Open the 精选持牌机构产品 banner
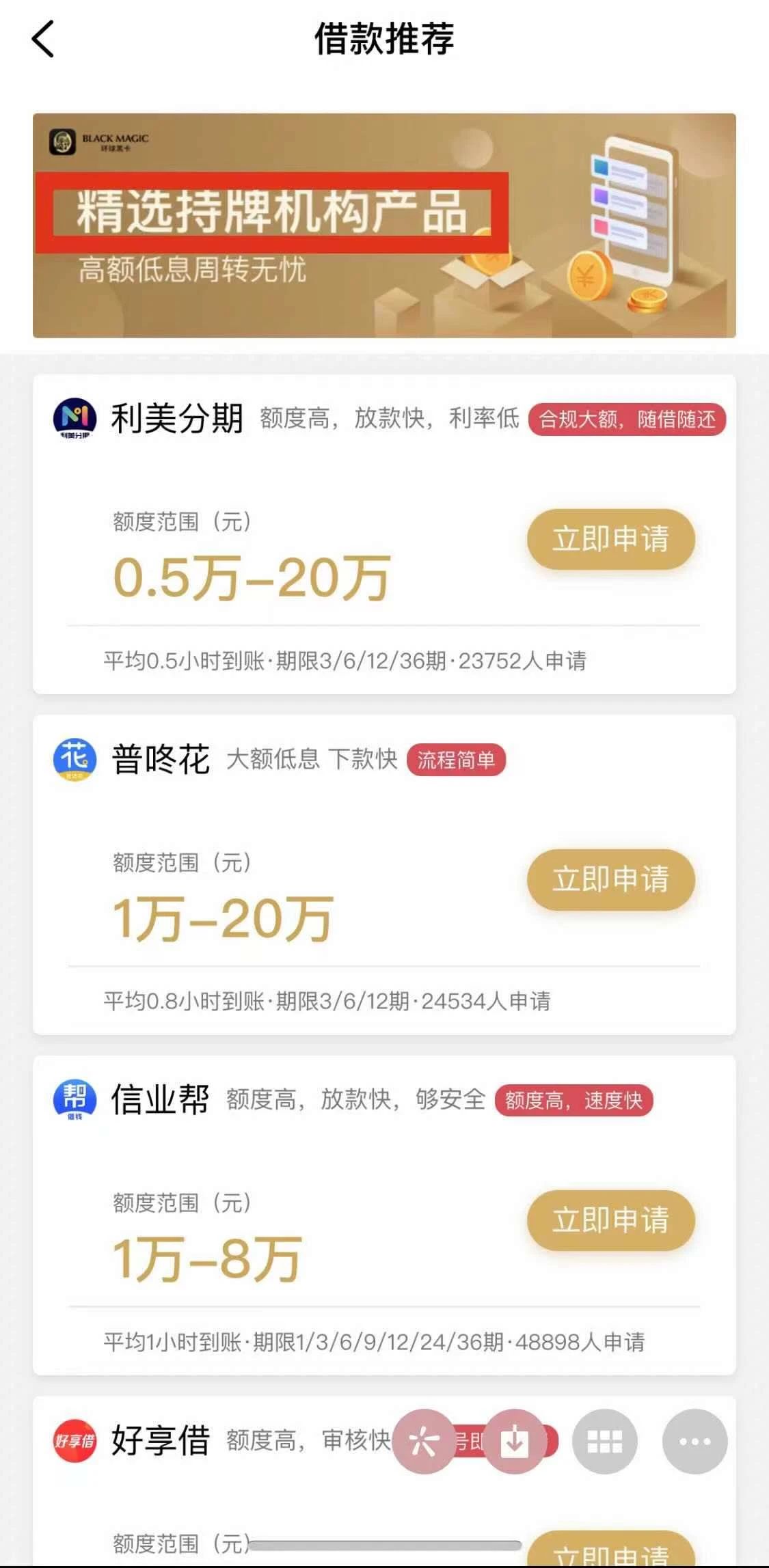The height and width of the screenshot is (1568, 769). point(384,225)
